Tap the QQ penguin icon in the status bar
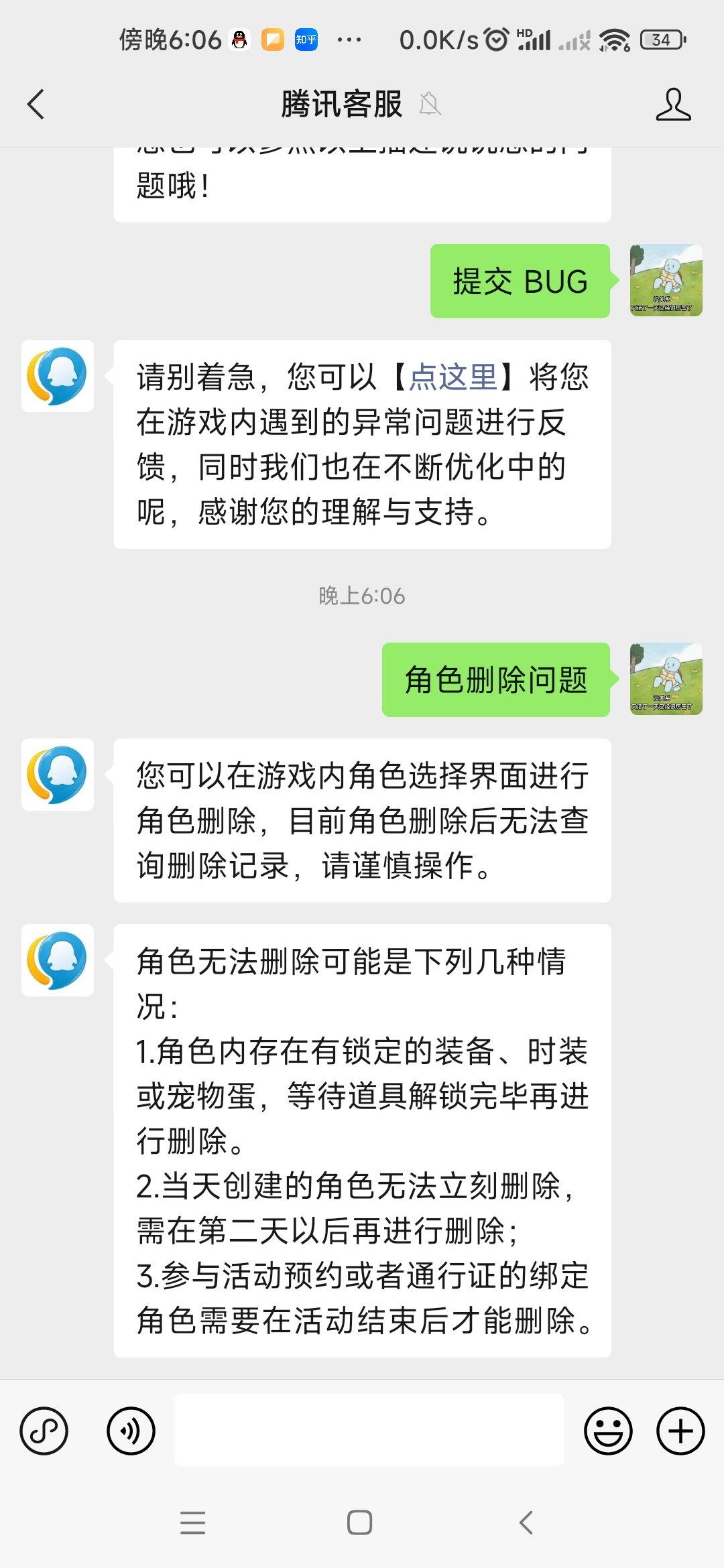Viewport: 724px width, 1568px height. [x=238, y=40]
